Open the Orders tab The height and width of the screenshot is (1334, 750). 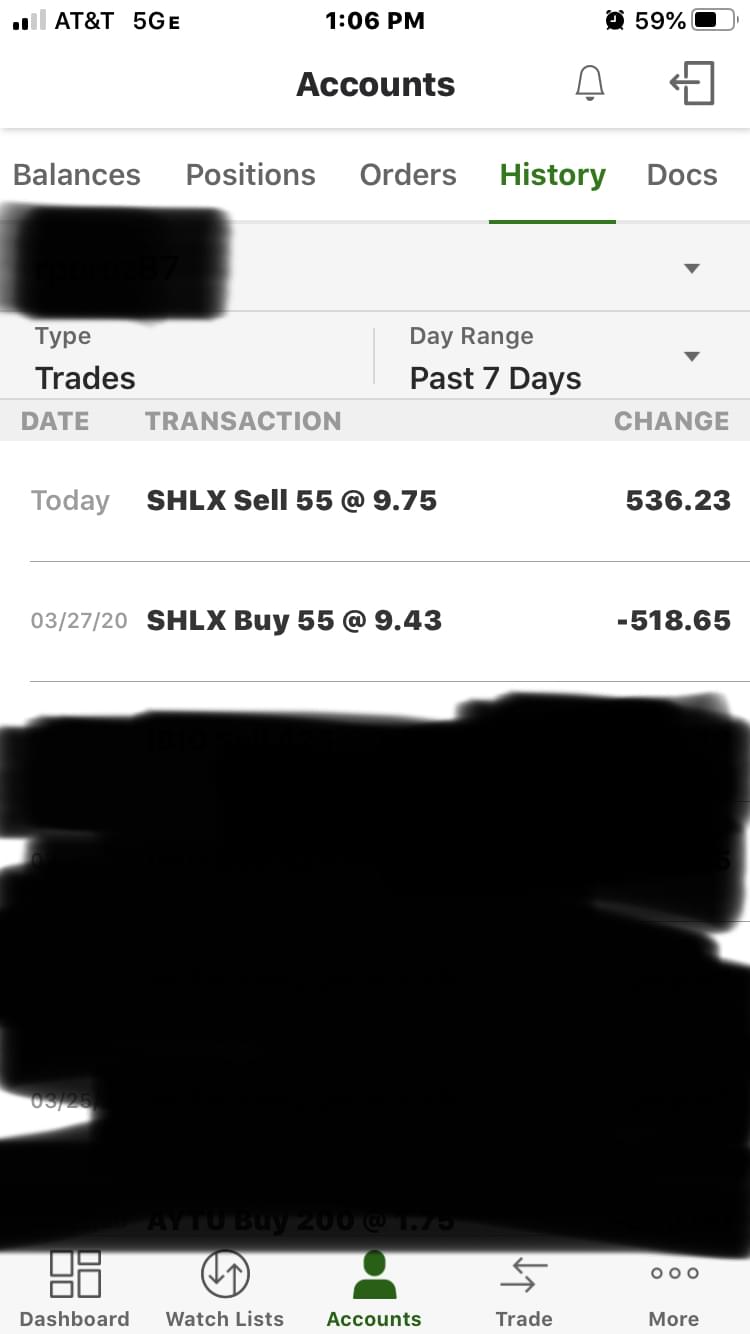coord(408,175)
